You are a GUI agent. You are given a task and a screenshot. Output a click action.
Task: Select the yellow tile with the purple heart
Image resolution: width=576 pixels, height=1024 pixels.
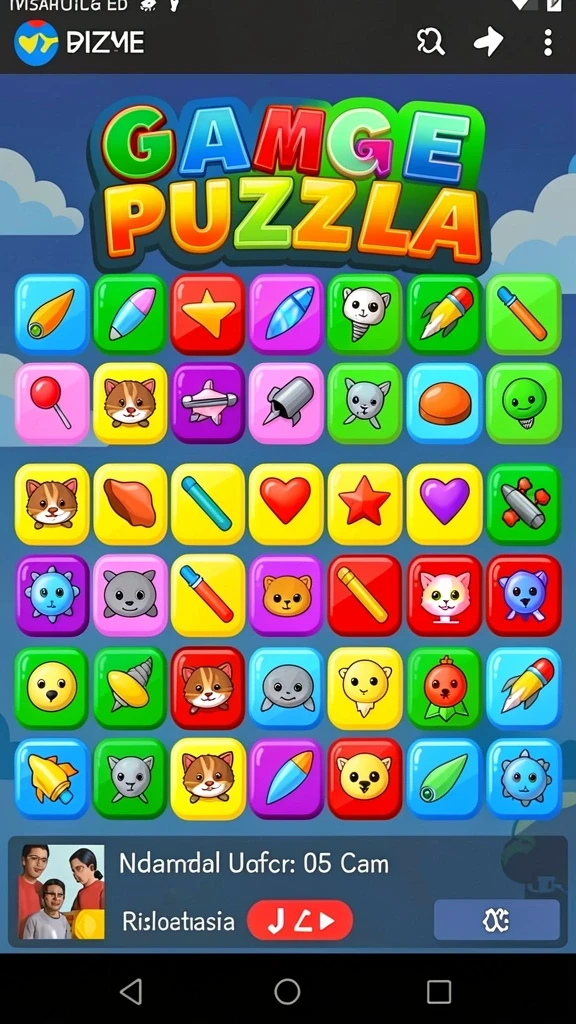444,504
